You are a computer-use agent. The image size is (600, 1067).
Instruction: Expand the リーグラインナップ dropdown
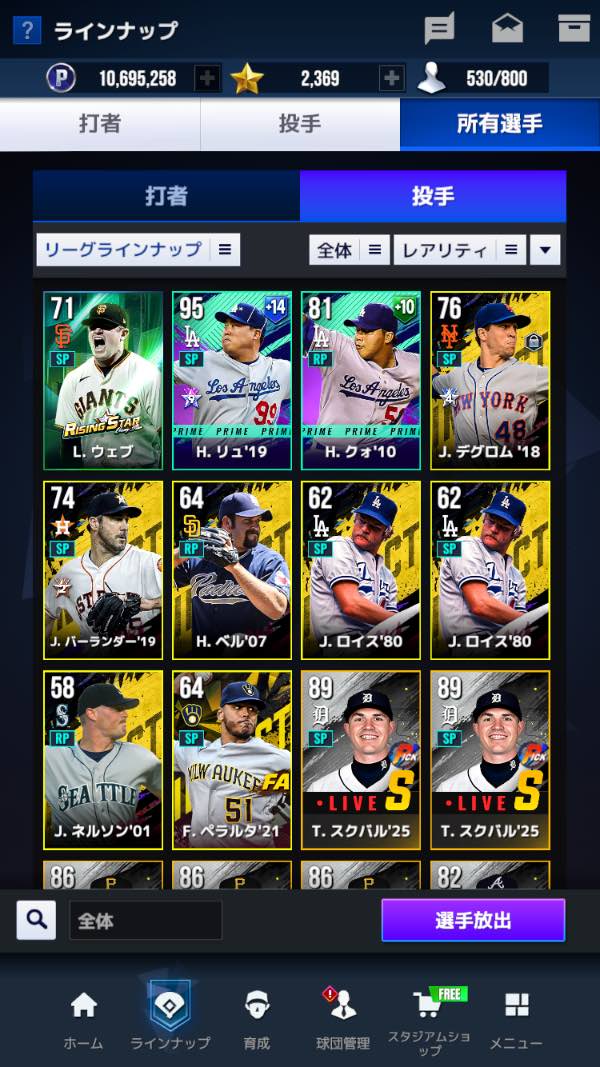click(x=138, y=250)
